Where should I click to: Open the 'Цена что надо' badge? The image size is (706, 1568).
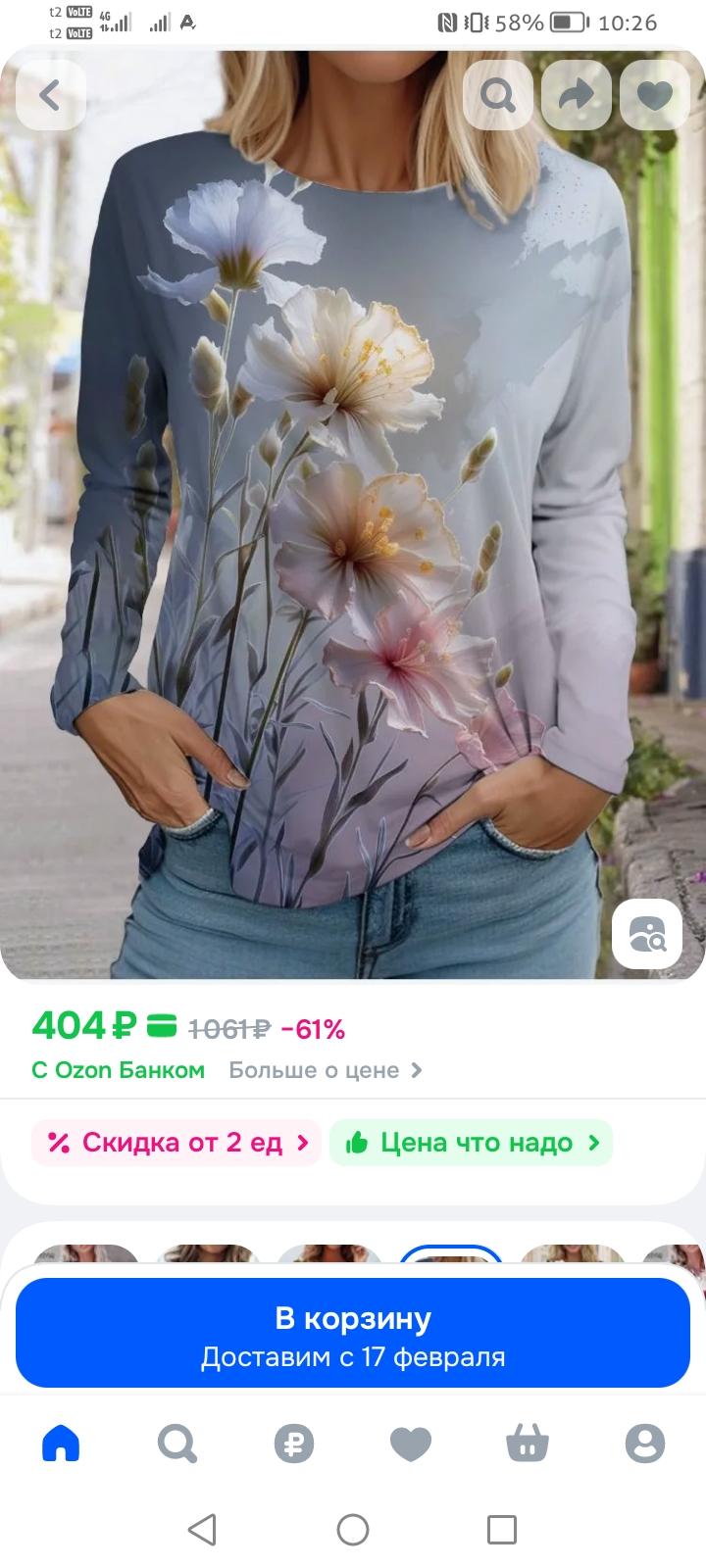click(x=472, y=1143)
